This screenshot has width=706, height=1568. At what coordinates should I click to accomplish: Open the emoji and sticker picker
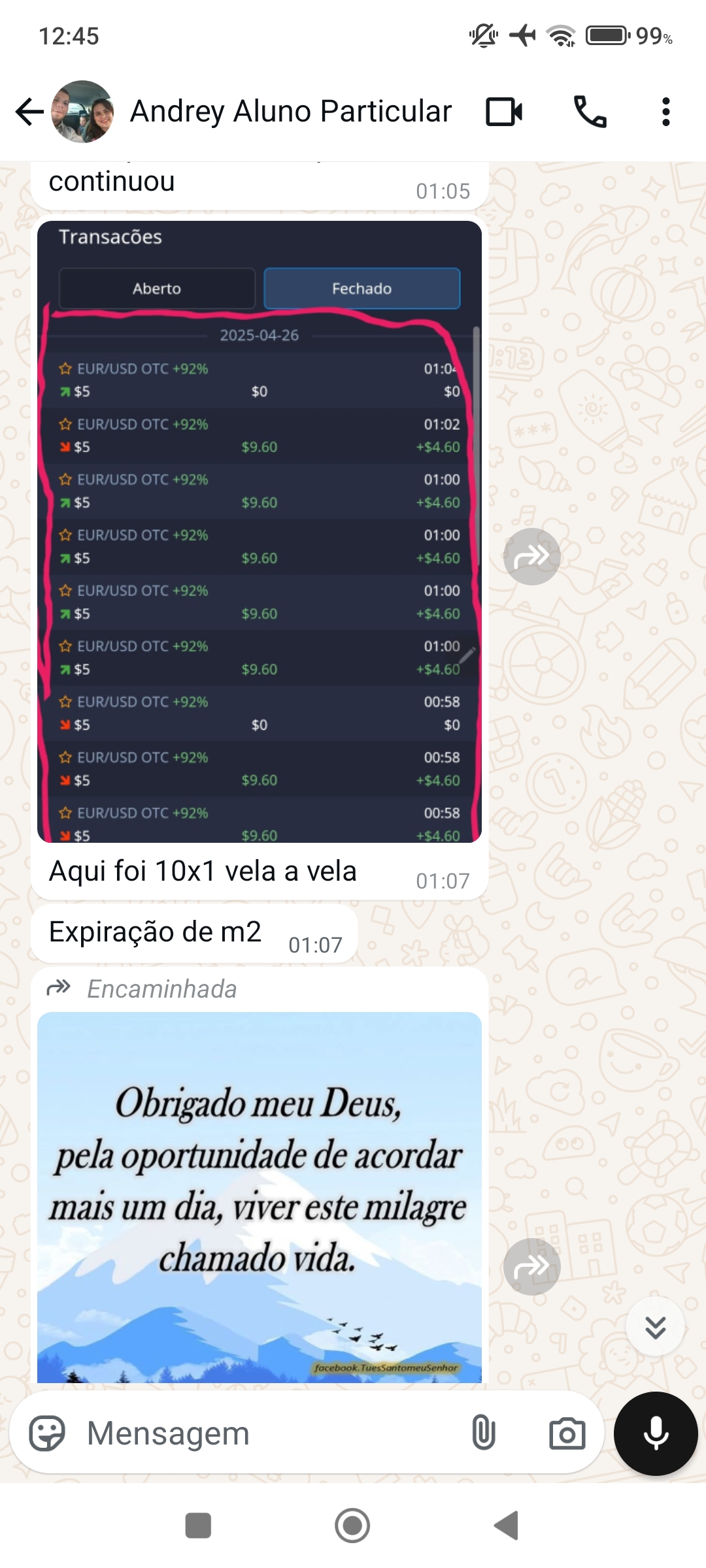click(x=49, y=1432)
